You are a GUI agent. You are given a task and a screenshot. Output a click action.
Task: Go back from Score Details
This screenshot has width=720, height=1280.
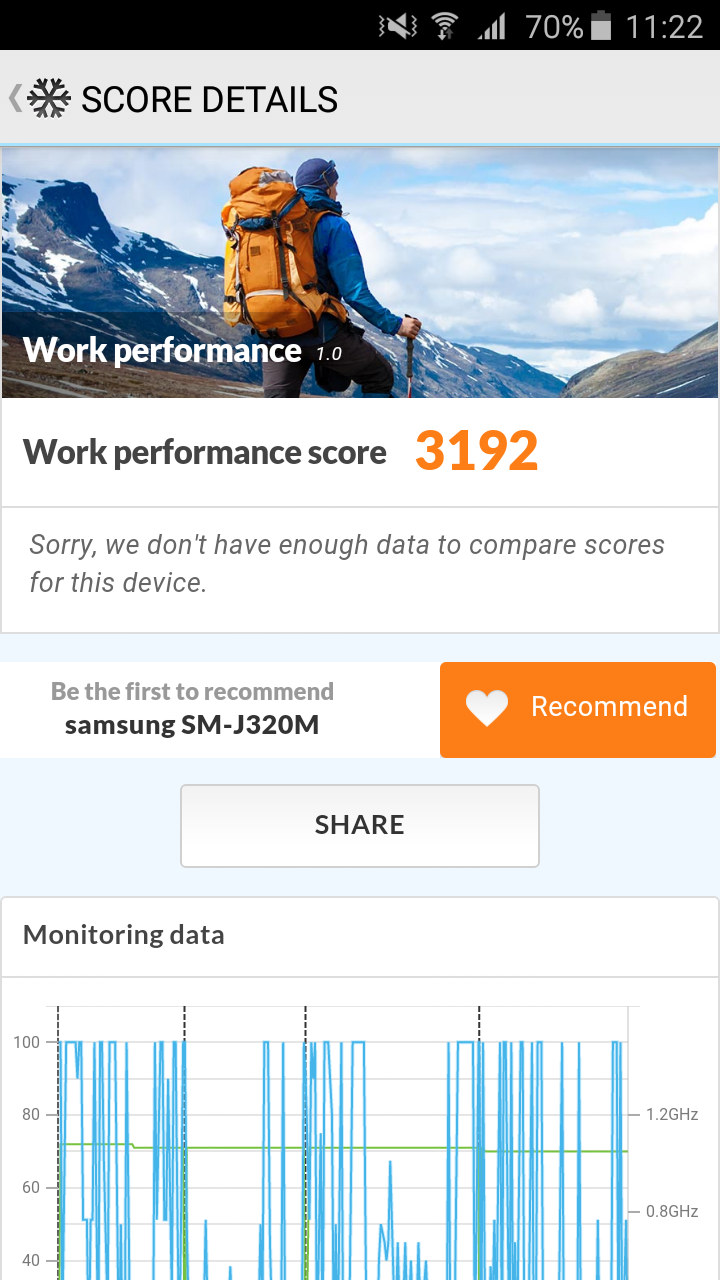pos(40,98)
